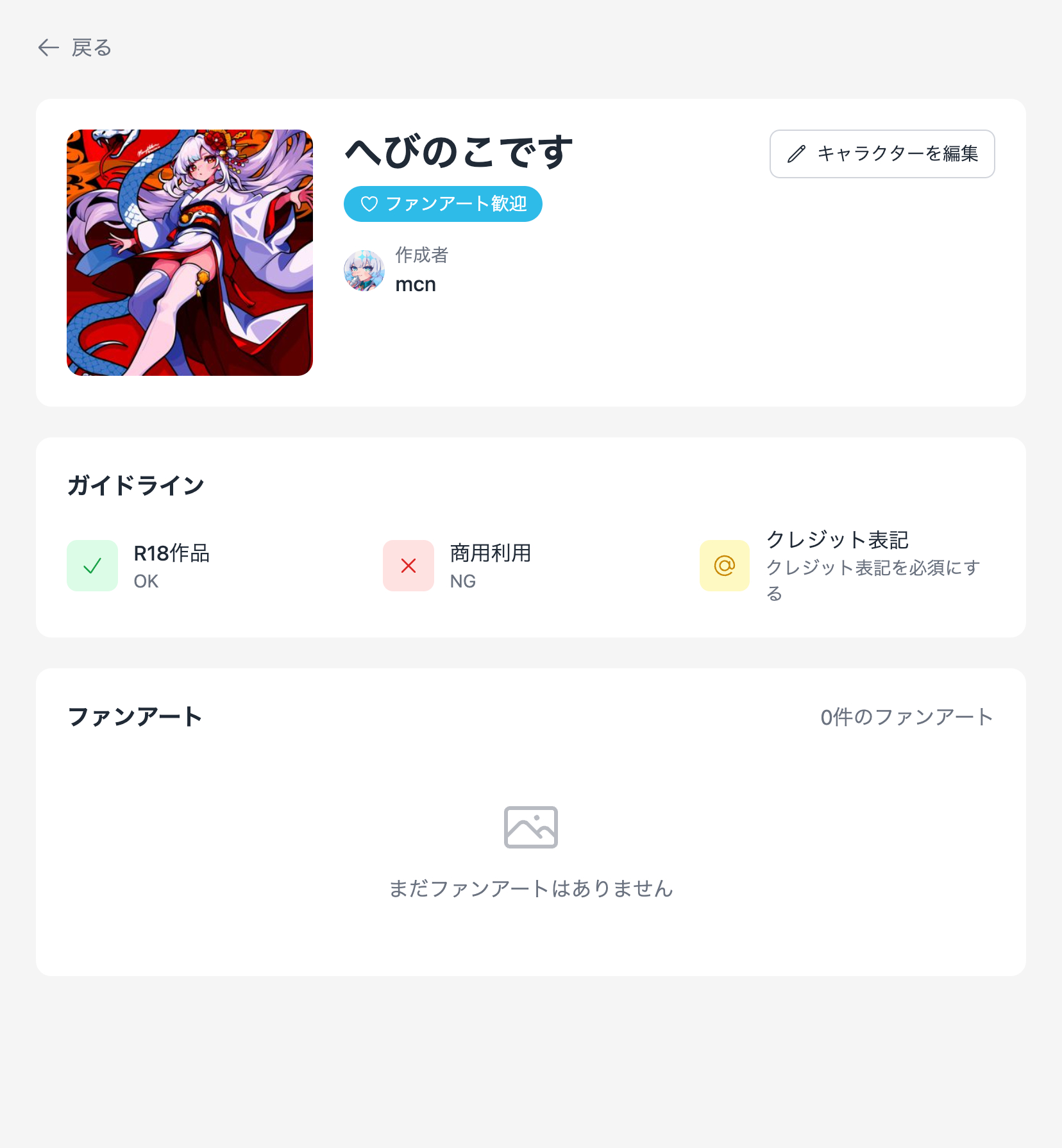The height and width of the screenshot is (1148, 1062).
Task: View the へびのこです character artwork
Action: click(x=190, y=253)
